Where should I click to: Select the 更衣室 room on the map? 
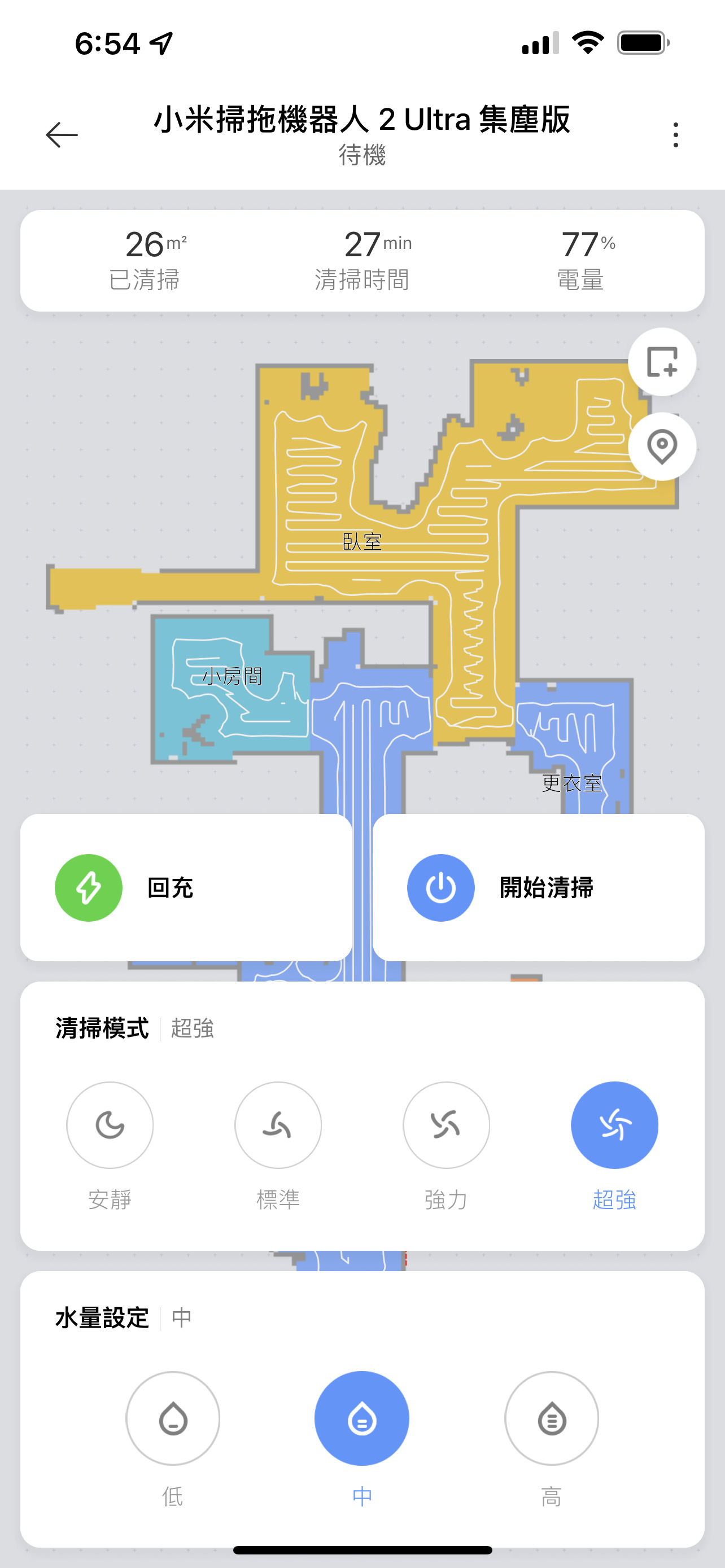pyautogui.click(x=571, y=783)
